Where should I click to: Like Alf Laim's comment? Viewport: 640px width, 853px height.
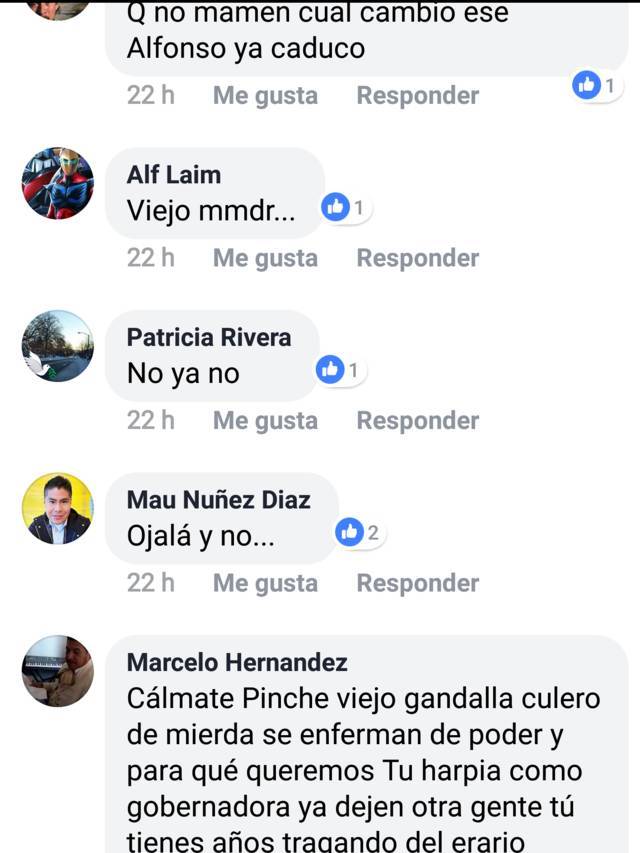(x=265, y=258)
